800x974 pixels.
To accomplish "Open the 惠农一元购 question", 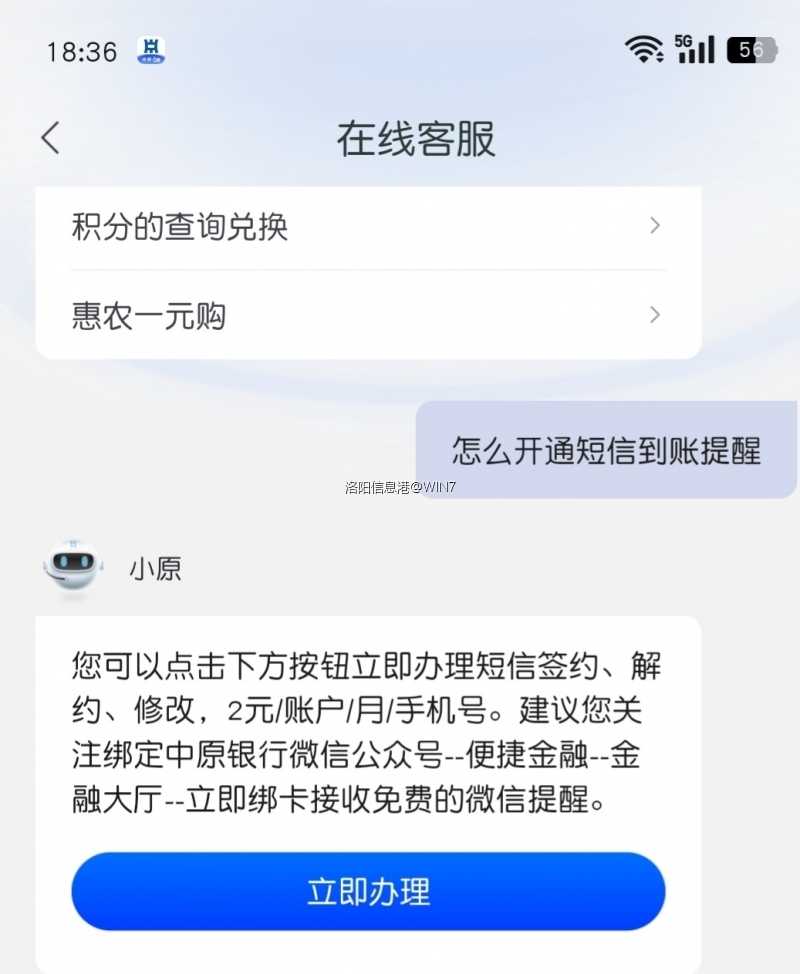I will (367, 316).
